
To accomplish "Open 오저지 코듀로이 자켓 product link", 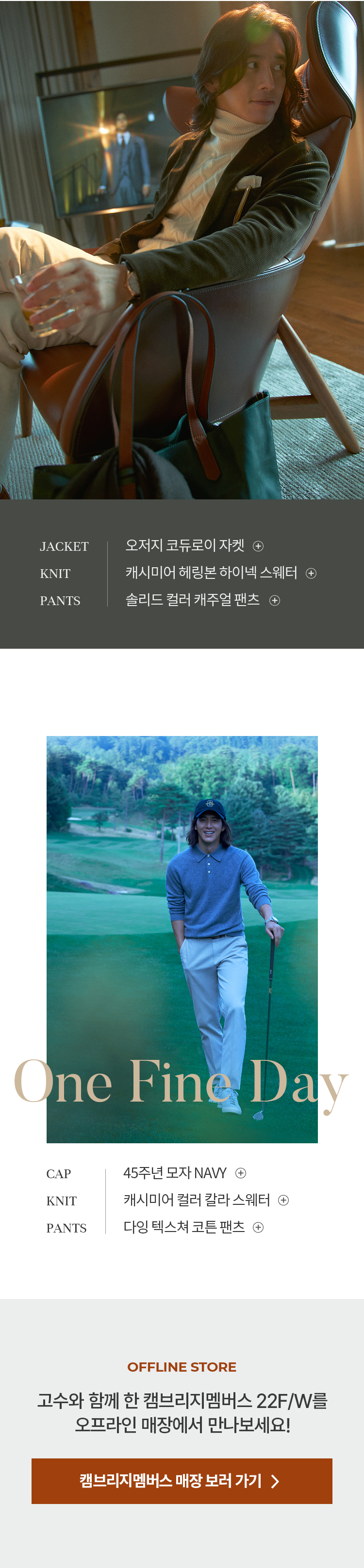I will [x=193, y=545].
